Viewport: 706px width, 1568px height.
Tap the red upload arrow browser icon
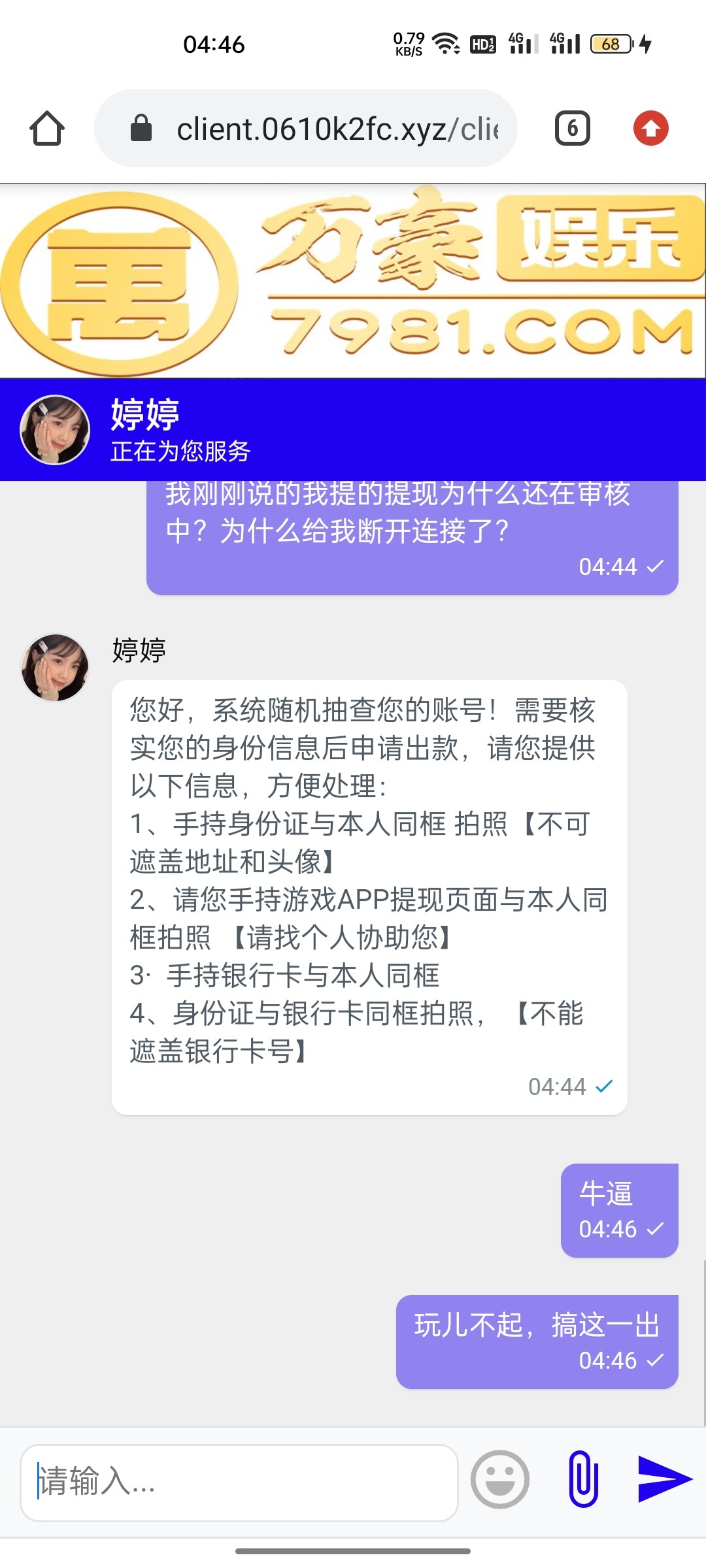[x=650, y=128]
